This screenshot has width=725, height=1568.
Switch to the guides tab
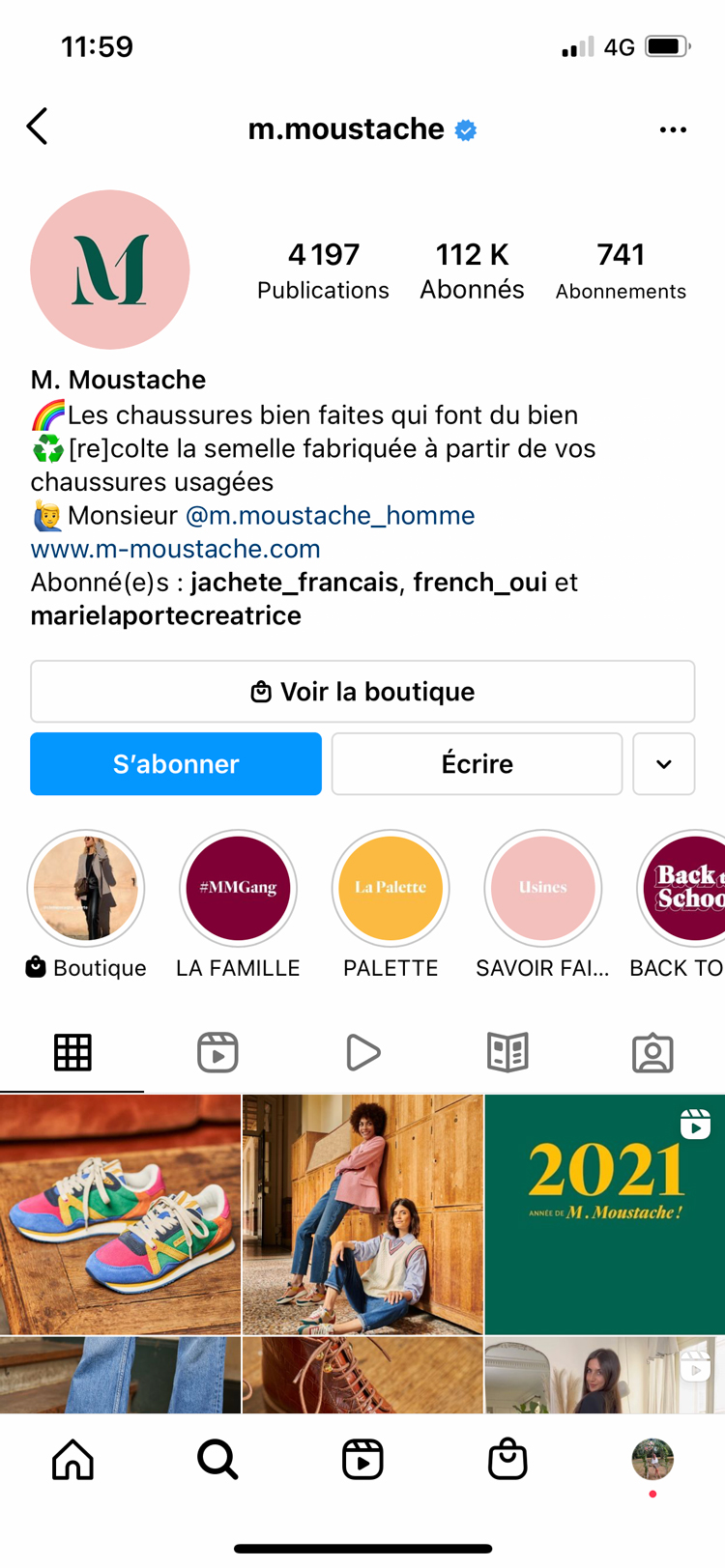[507, 1052]
